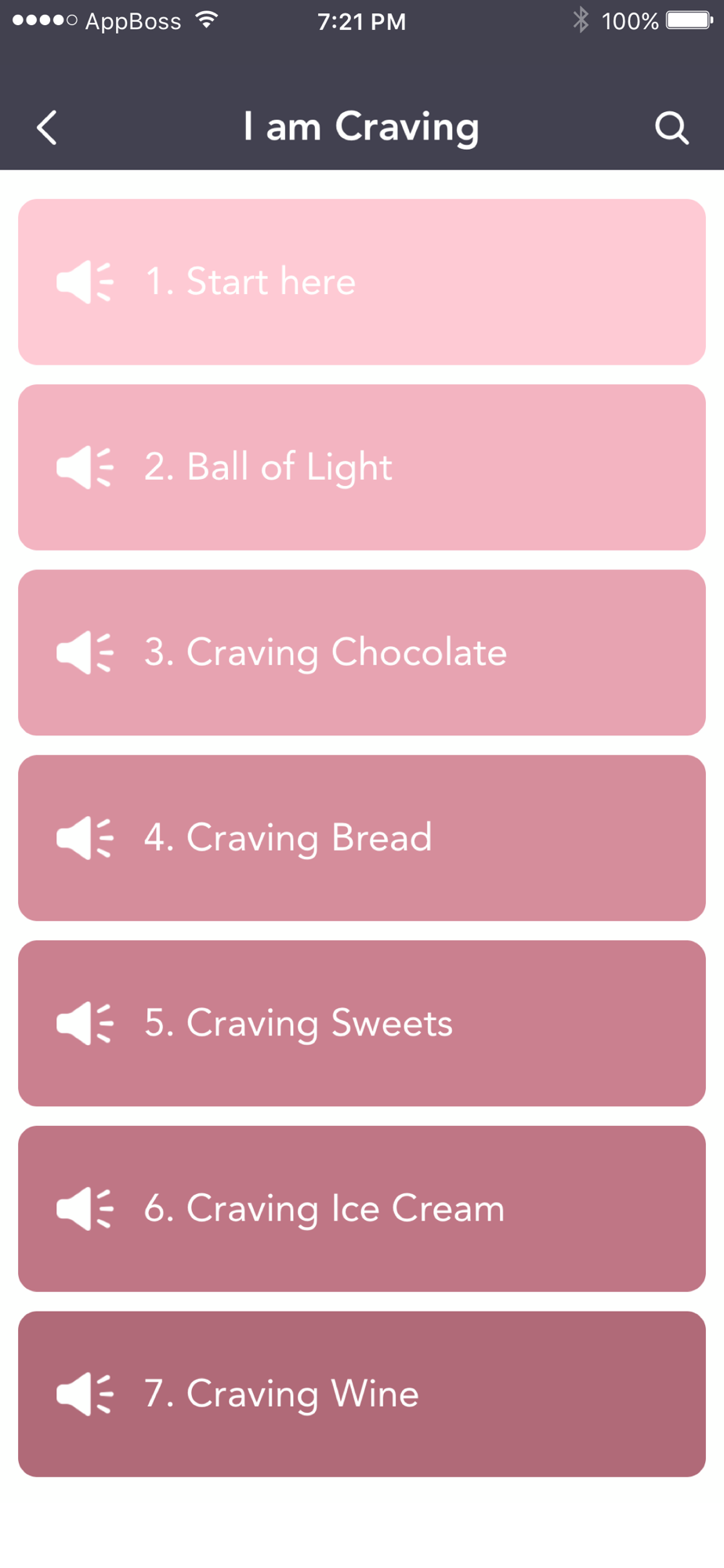This screenshot has height=1568, width=724.
Task: Go back from I am Craving
Action: [x=47, y=128]
